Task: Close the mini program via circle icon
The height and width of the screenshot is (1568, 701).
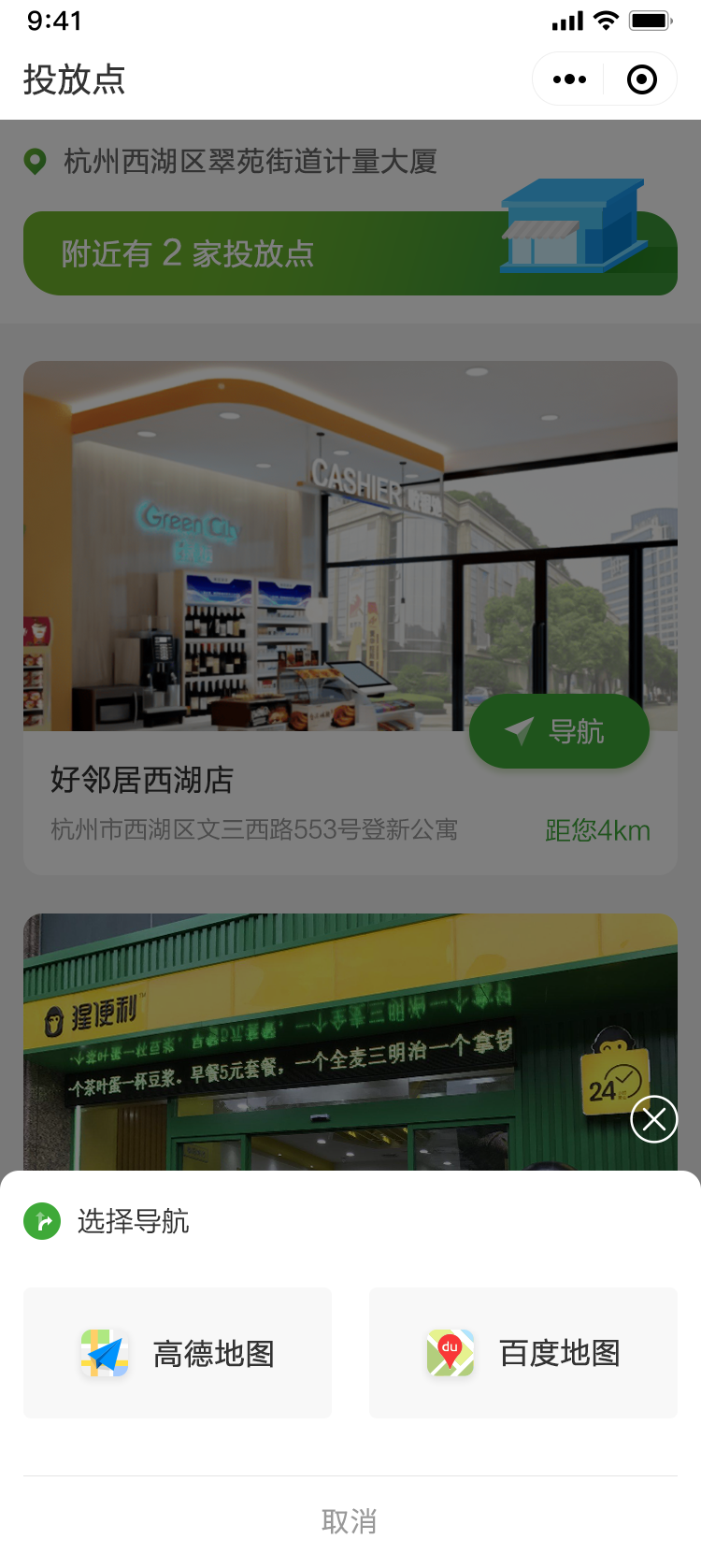Action: (x=641, y=79)
